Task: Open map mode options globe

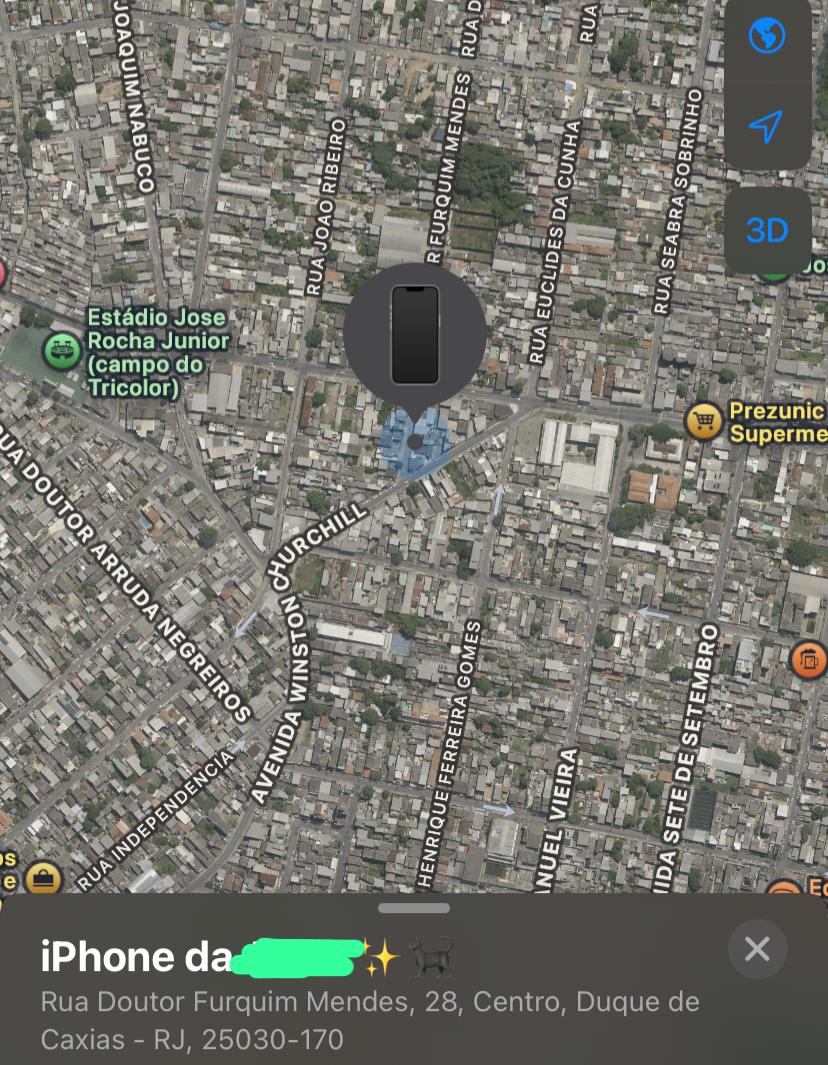Action: 767,38
